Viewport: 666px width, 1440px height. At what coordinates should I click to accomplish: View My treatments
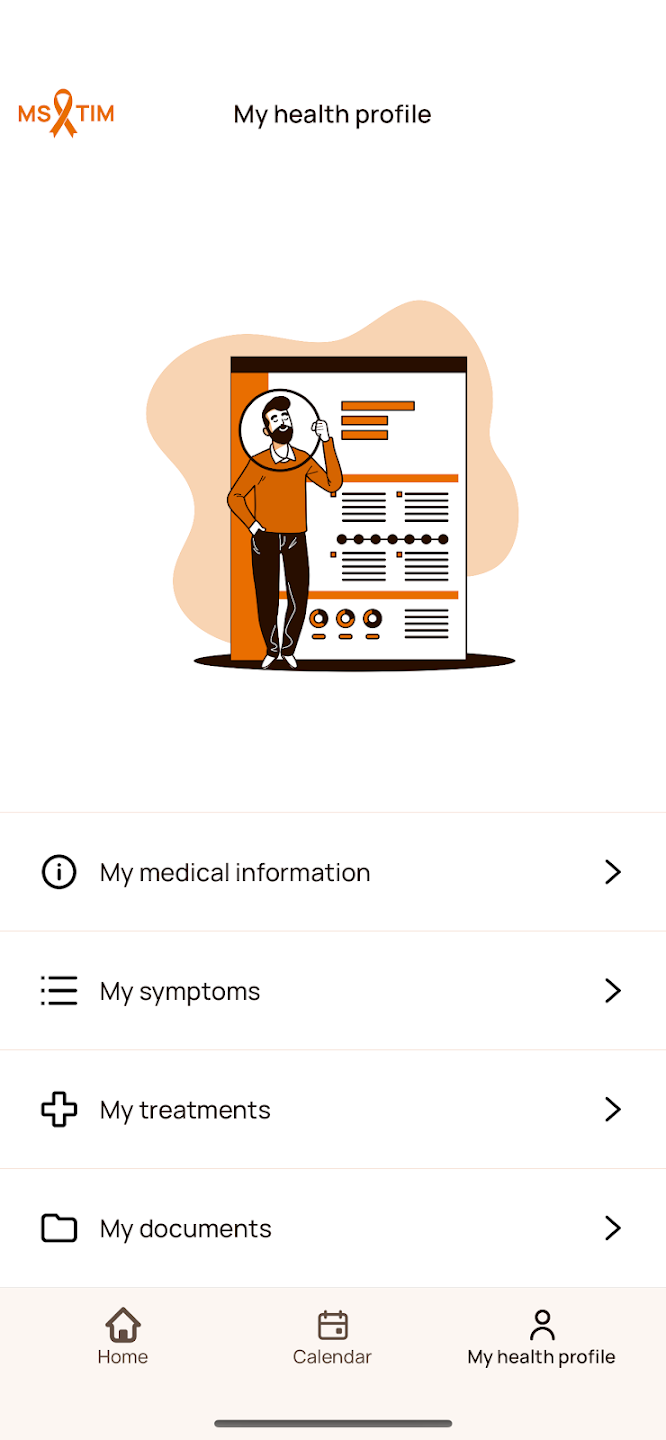click(x=333, y=1109)
